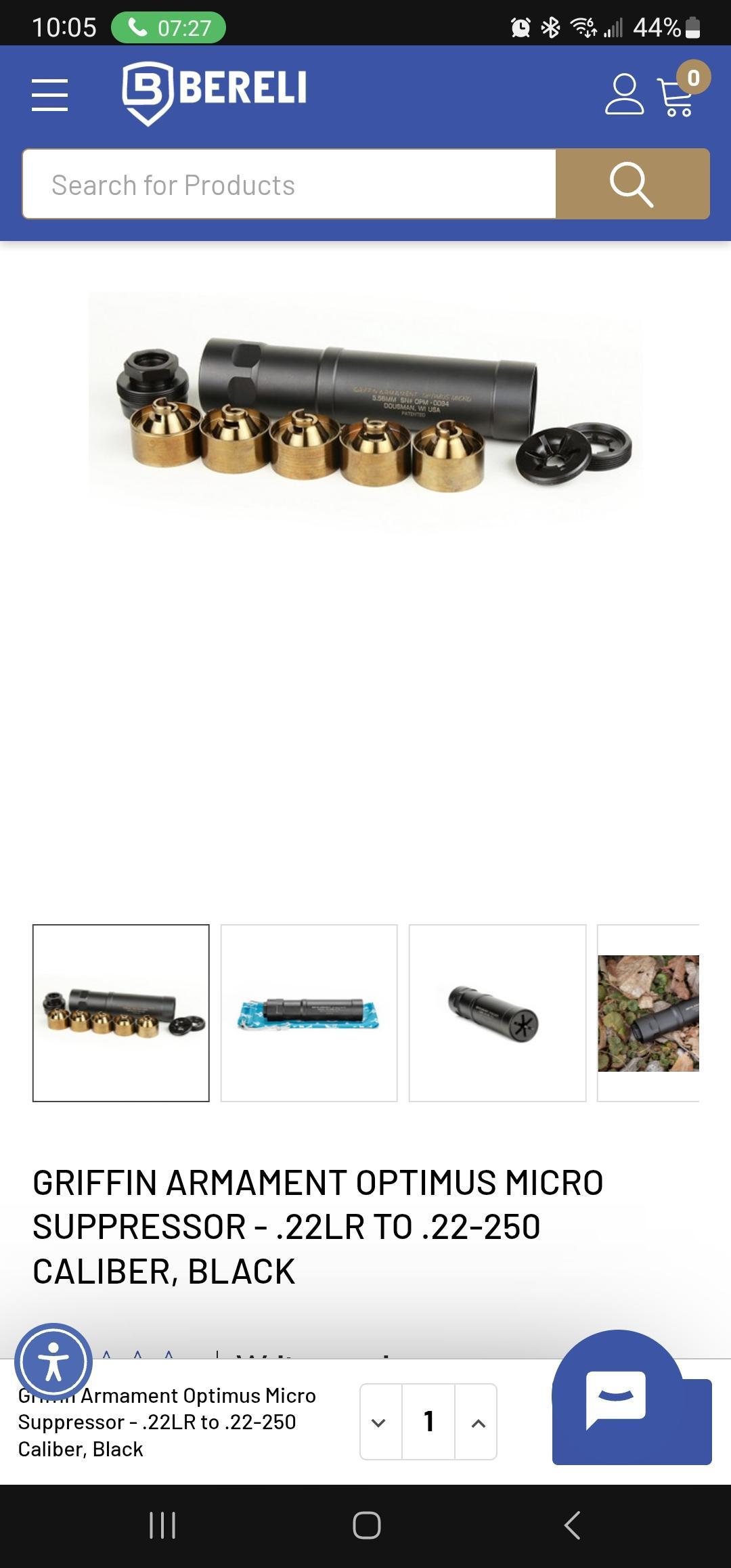This screenshot has height=1568, width=731.
Task: Open the accessibility options button
Action: click(x=53, y=1362)
